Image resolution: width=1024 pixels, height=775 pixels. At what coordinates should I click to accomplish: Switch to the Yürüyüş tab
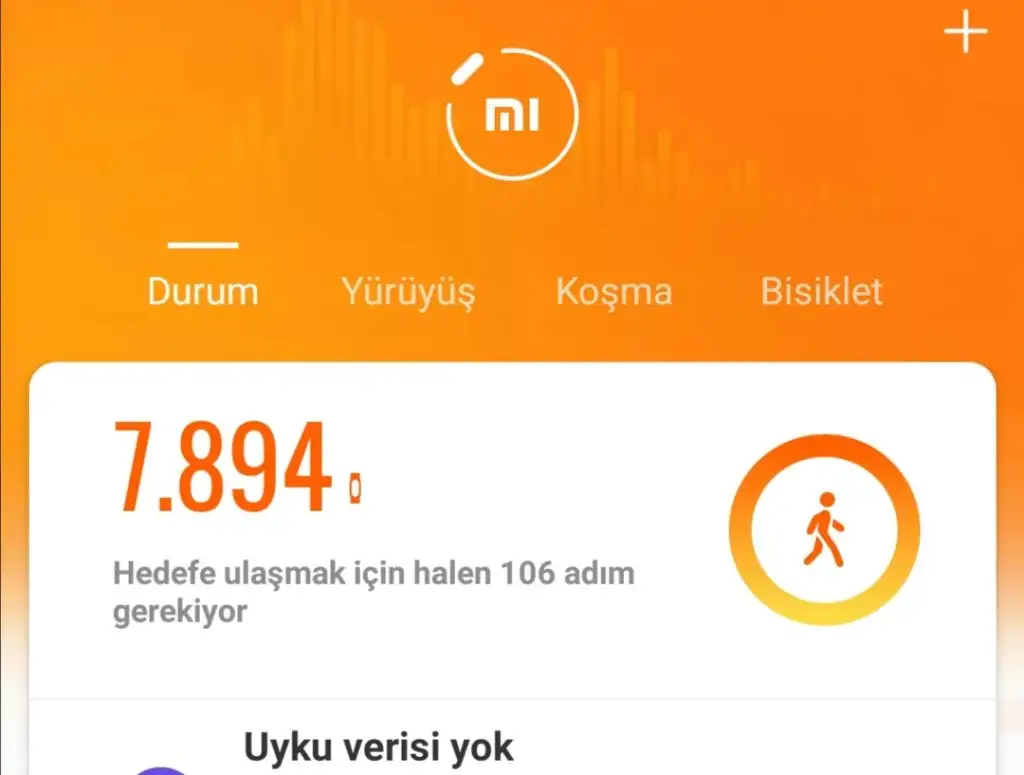click(408, 292)
